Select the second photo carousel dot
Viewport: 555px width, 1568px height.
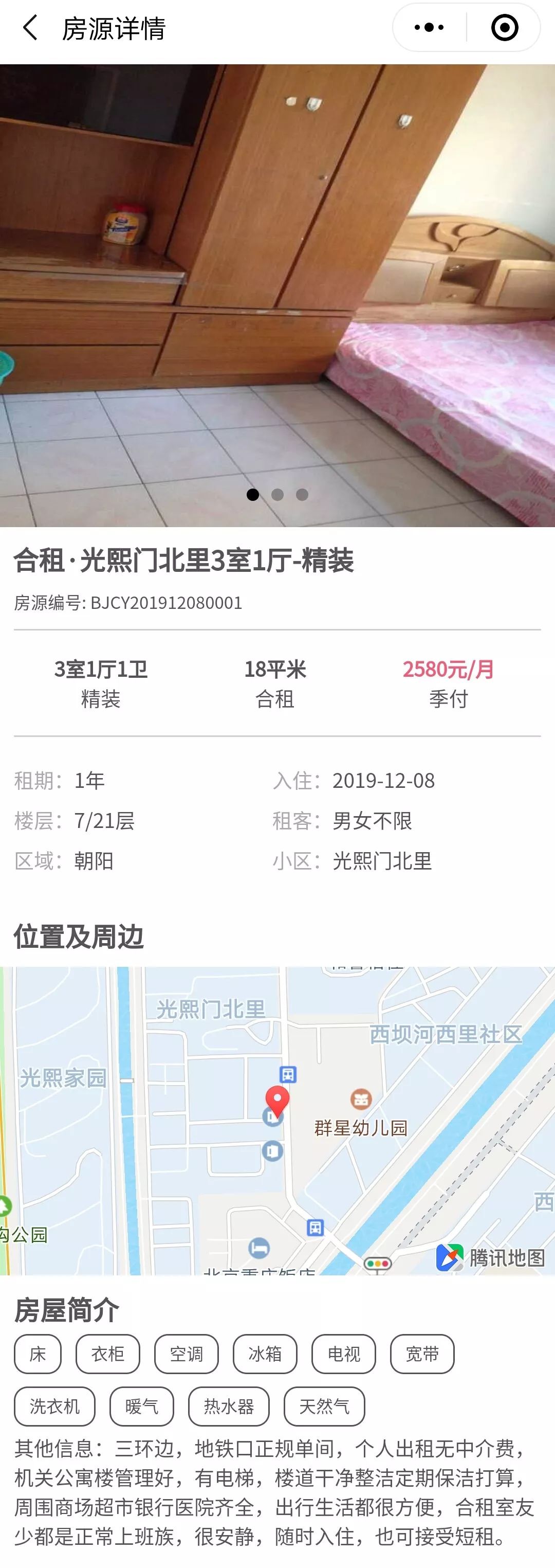click(x=278, y=495)
